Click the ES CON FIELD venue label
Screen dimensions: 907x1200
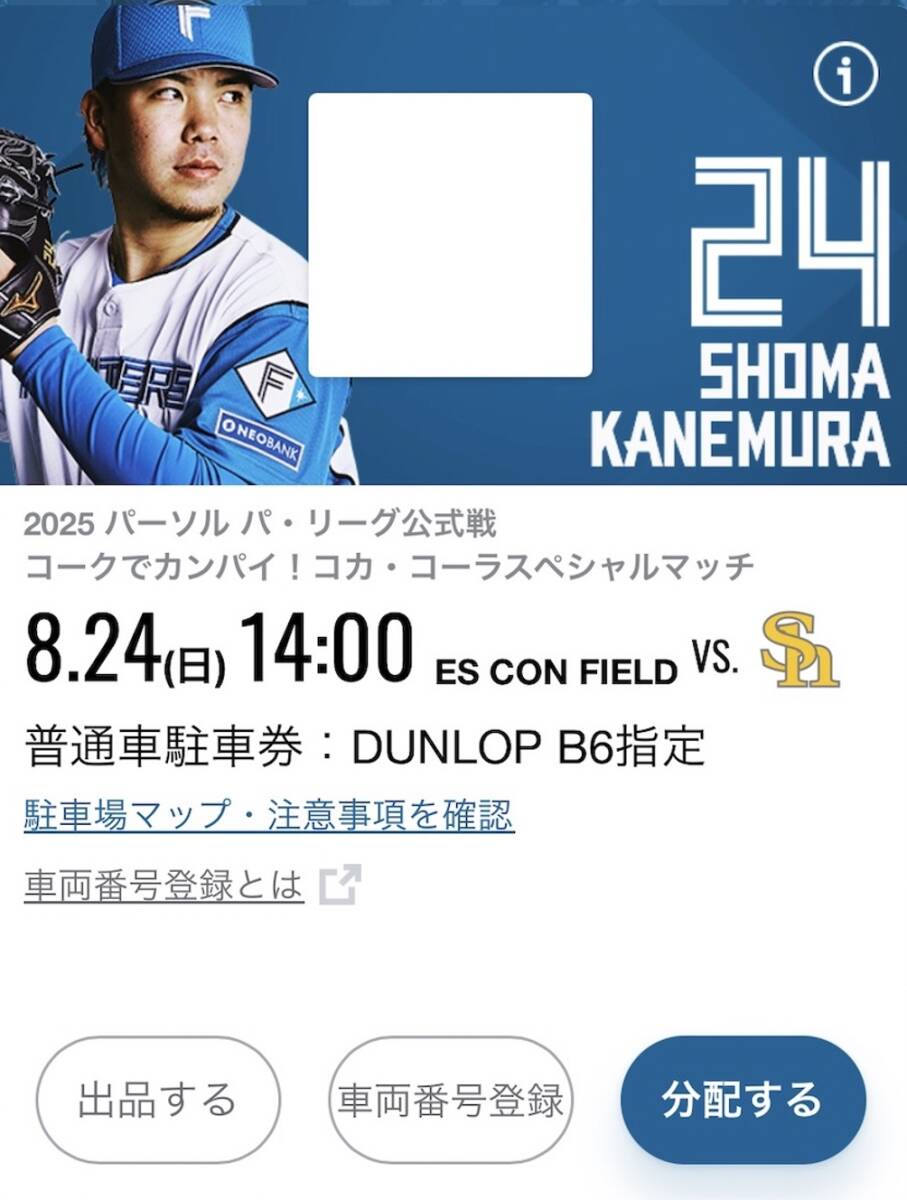[555, 667]
